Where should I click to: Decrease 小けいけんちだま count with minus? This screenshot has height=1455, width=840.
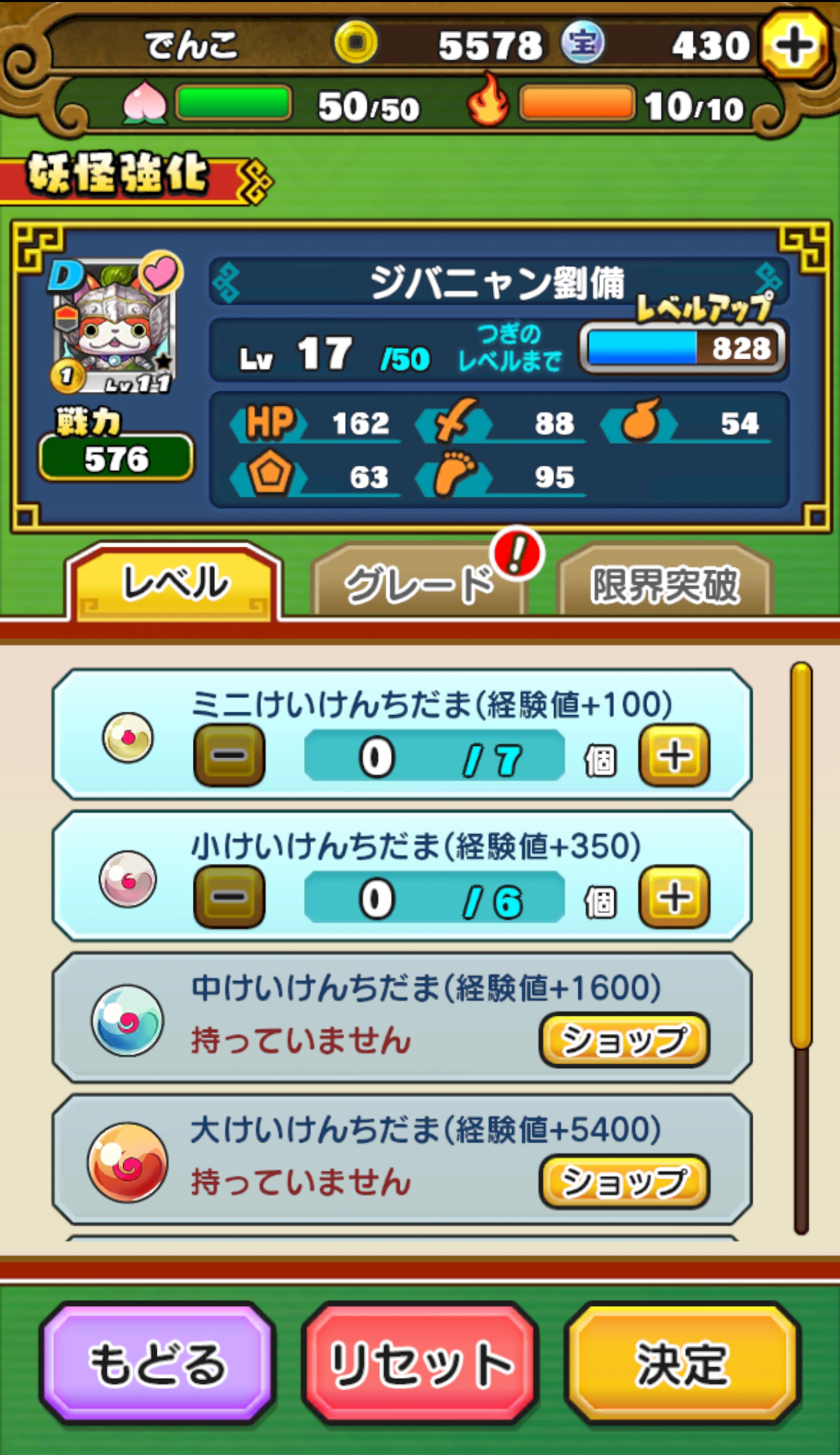pyautogui.click(x=229, y=898)
